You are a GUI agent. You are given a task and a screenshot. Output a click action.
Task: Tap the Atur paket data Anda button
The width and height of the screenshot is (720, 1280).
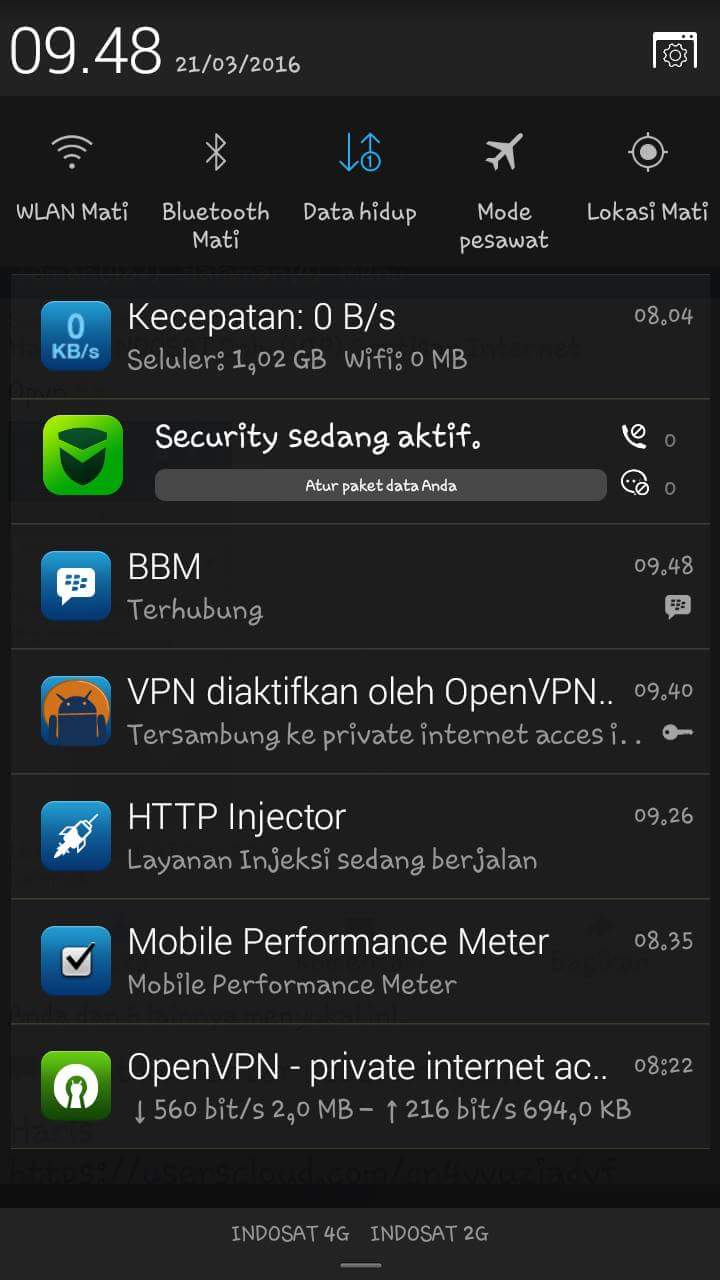[380, 486]
